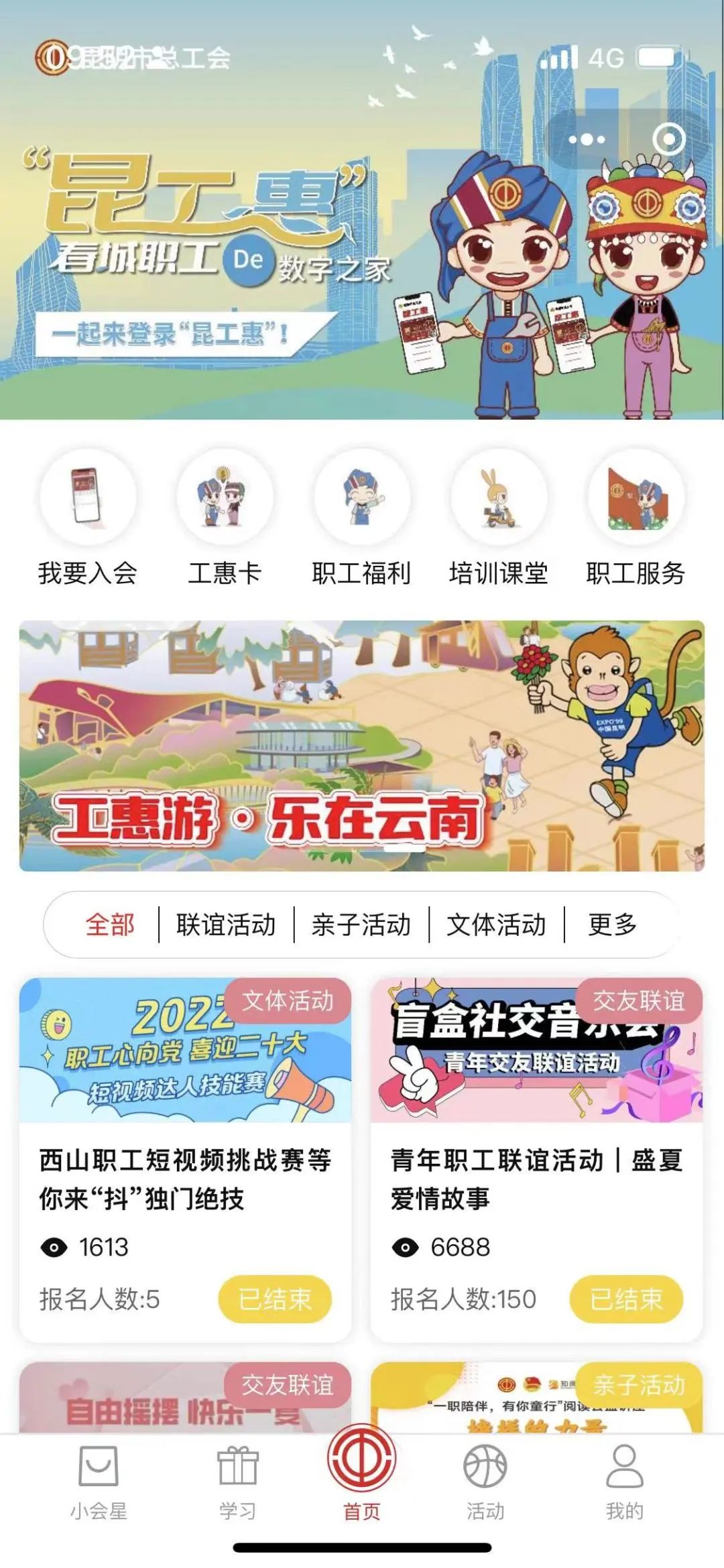This screenshot has width=724, height=1568.
Task: Show 更多 activity categories
Action: tap(612, 924)
